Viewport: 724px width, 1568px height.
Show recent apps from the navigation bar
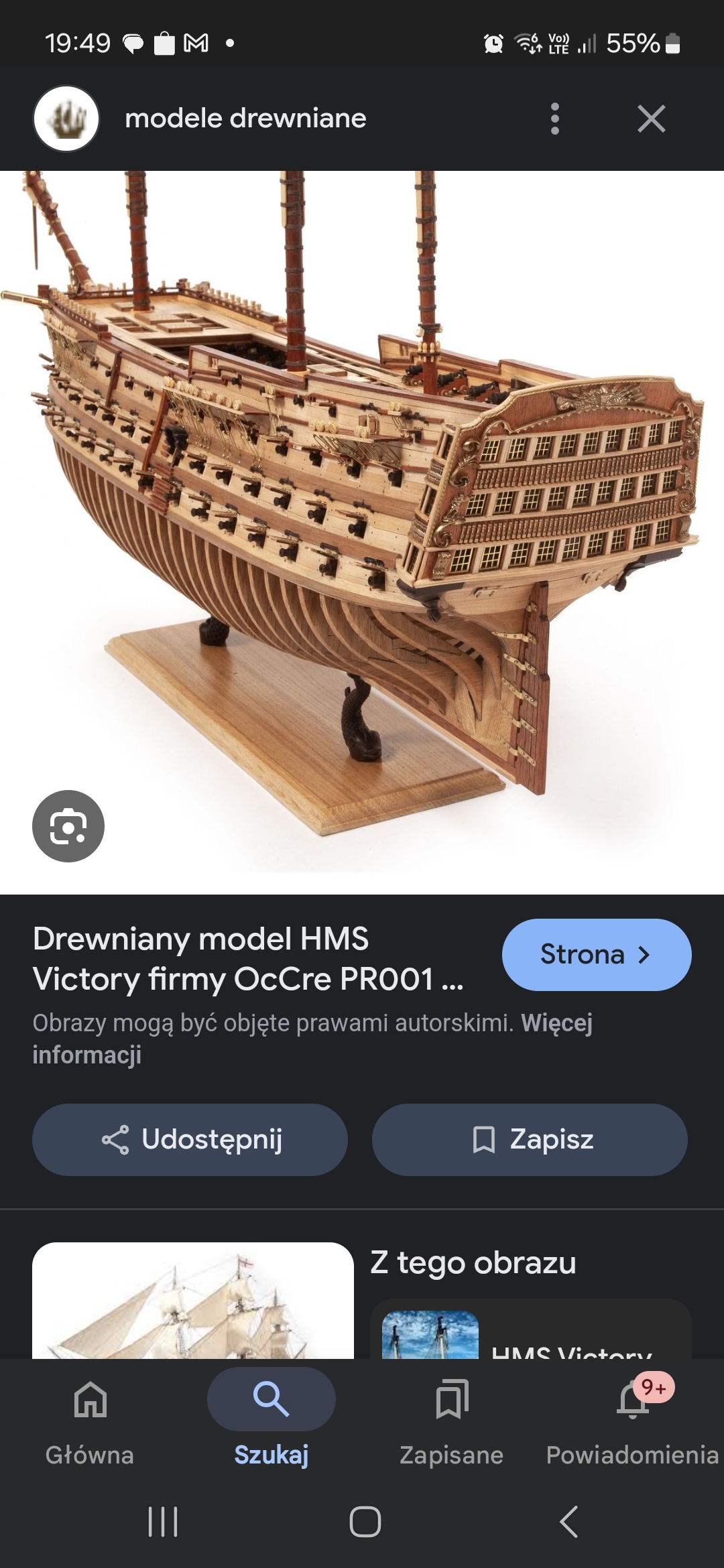163,1521
